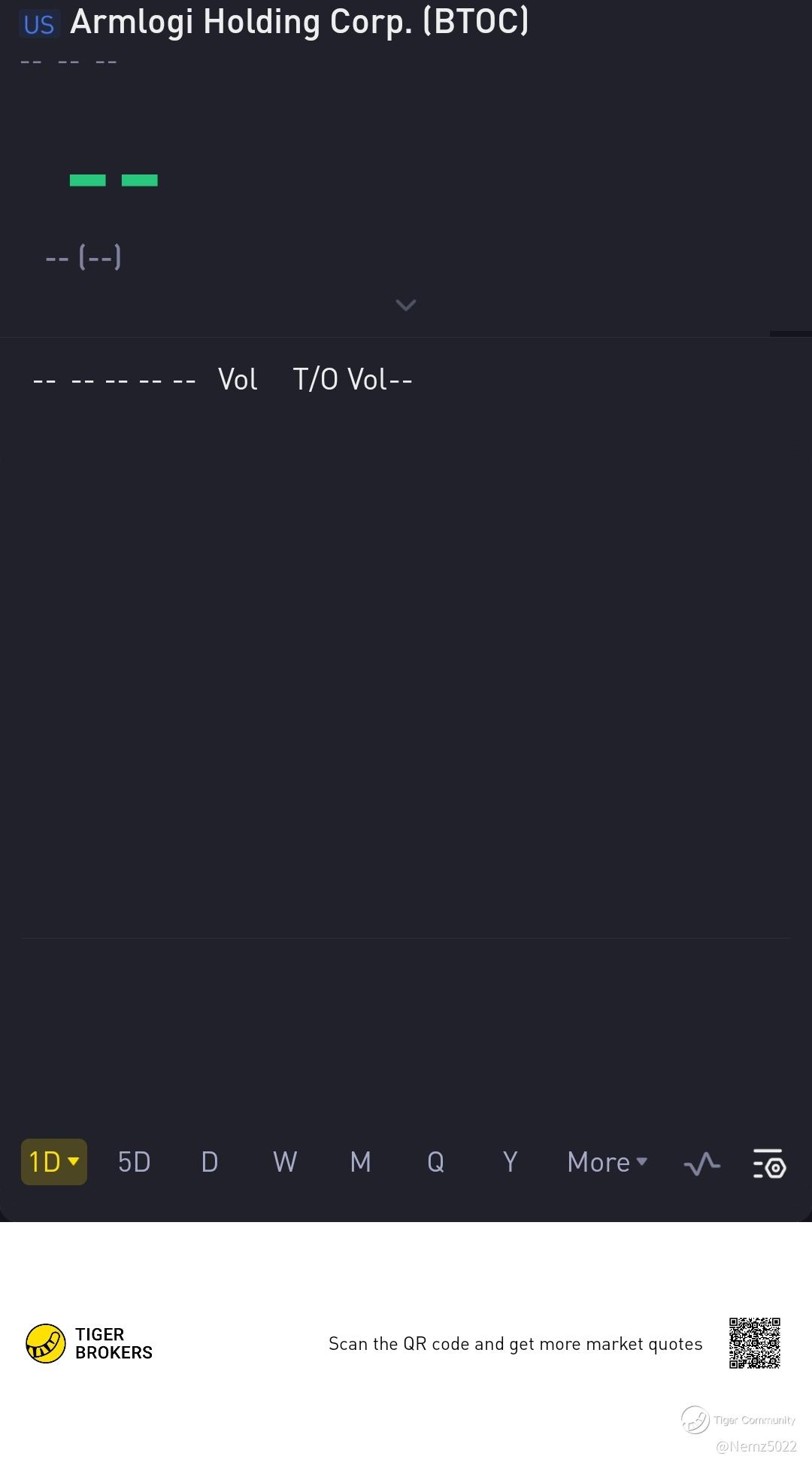The width and height of the screenshot is (812, 1465).
Task: Select the M monthly chart
Action: pos(361,1162)
